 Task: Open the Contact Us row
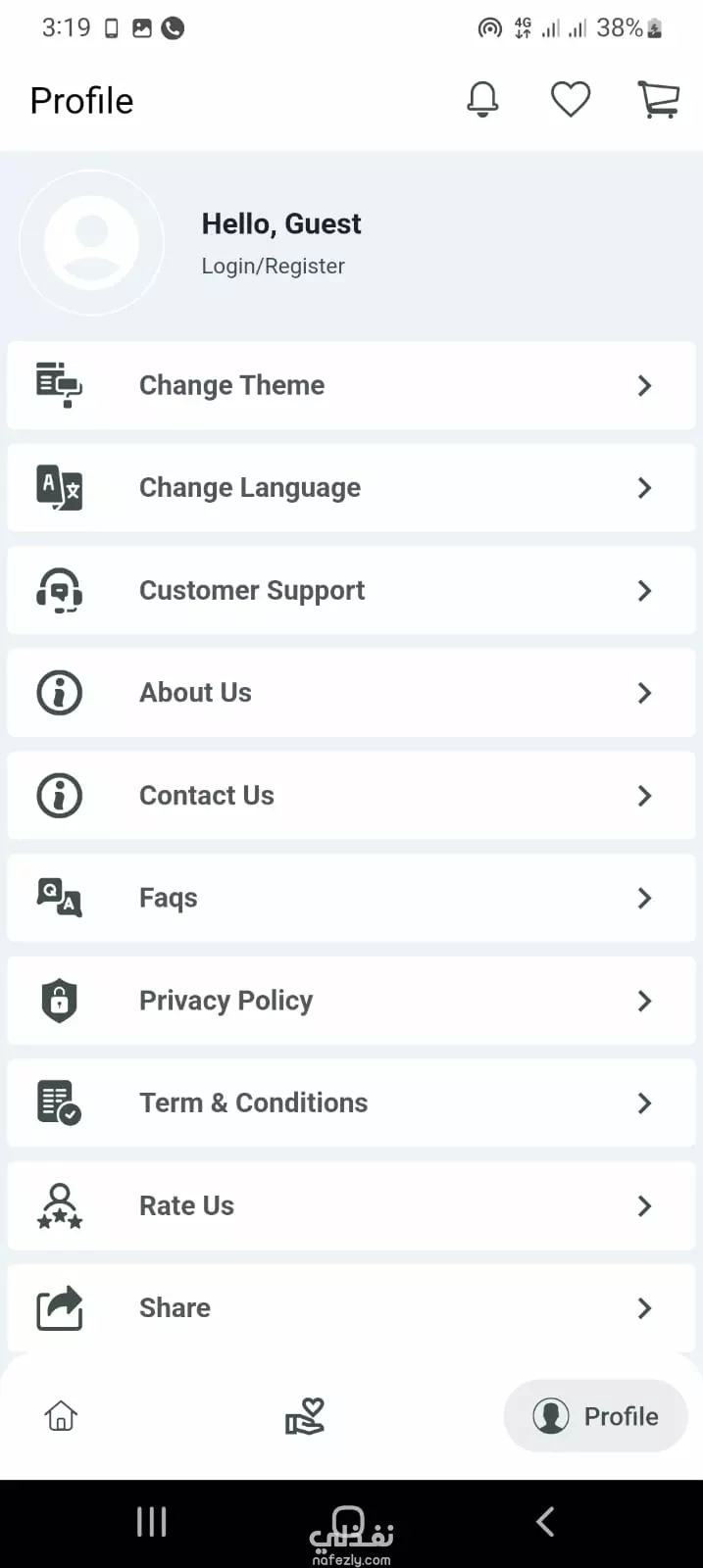tap(351, 796)
